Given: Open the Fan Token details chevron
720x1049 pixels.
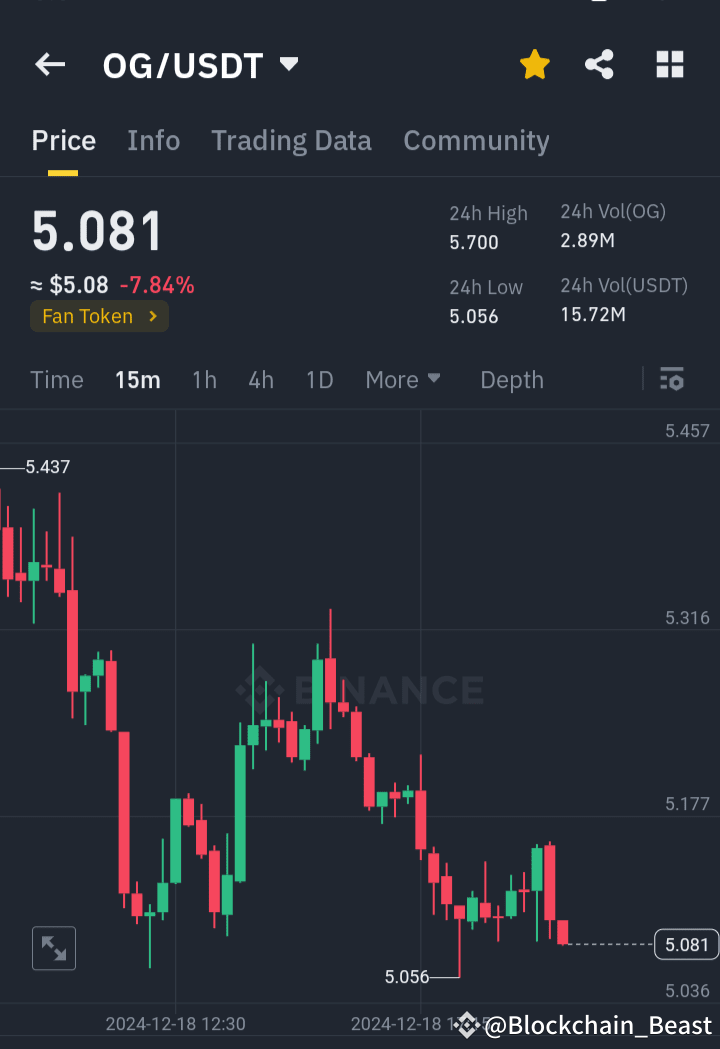Looking at the screenshot, I should [152, 316].
